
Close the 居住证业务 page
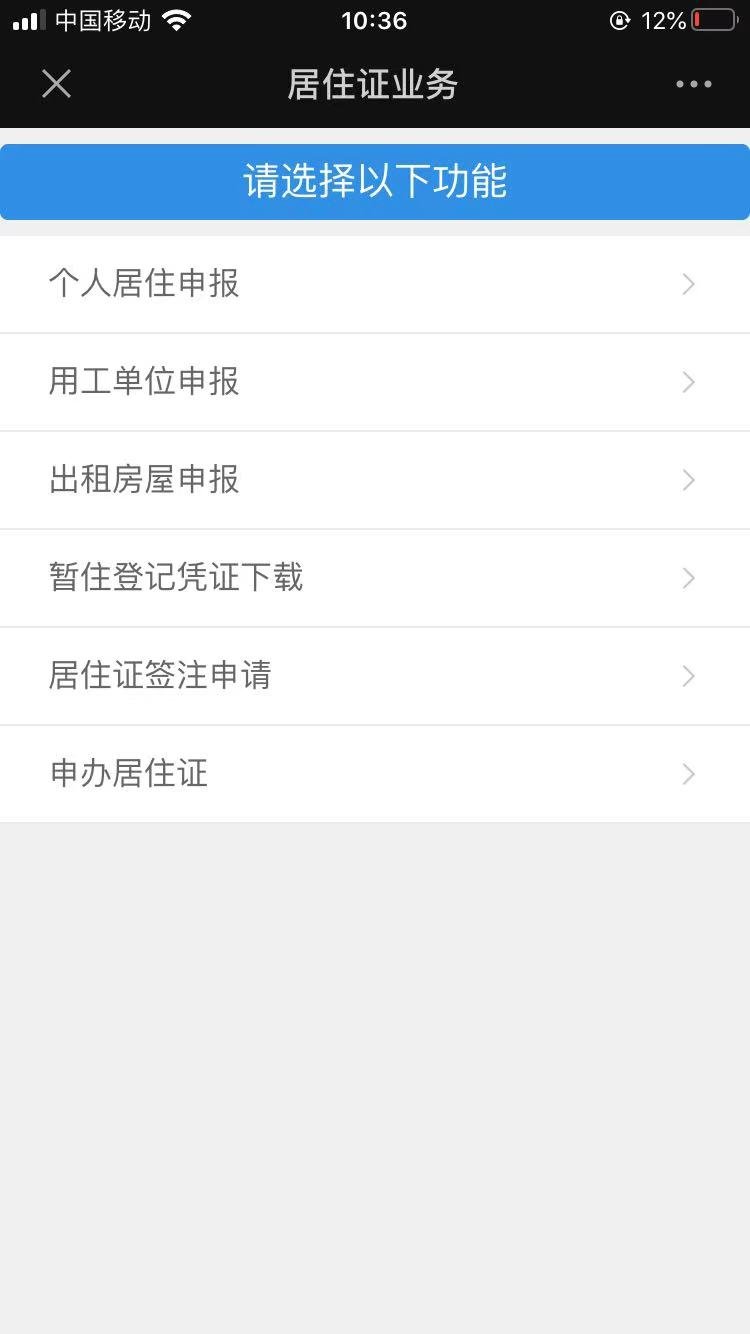(56, 84)
